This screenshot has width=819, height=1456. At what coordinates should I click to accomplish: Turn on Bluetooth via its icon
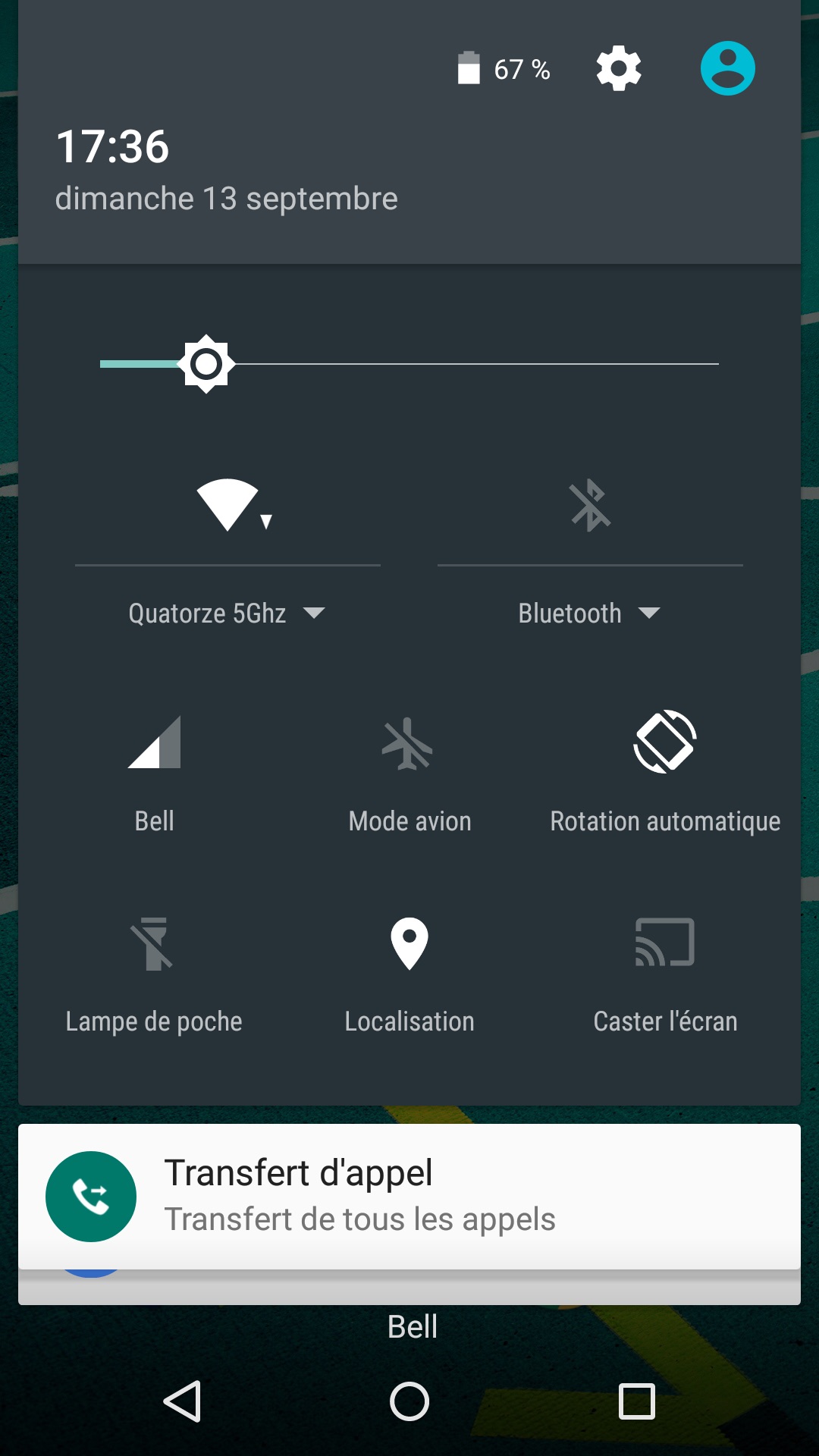(590, 504)
